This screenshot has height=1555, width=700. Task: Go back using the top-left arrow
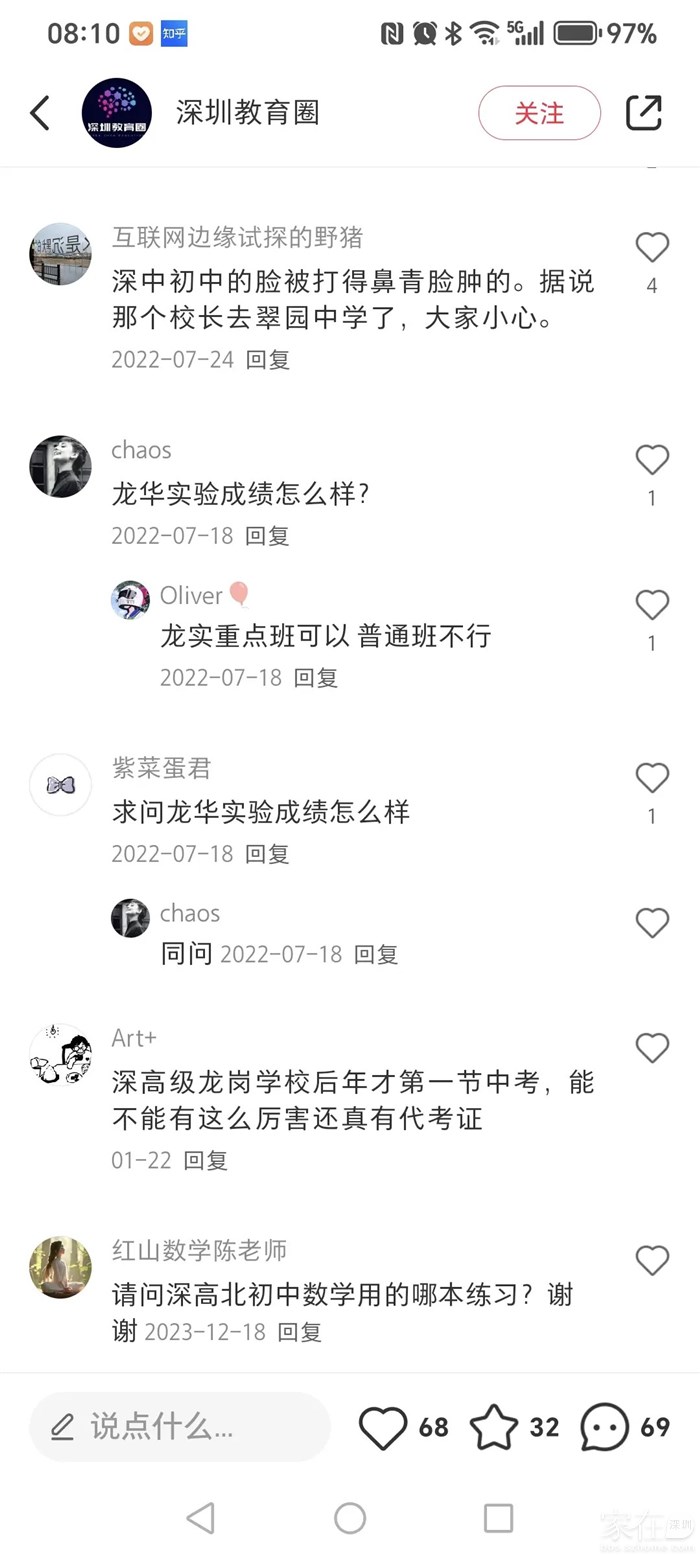click(x=40, y=113)
